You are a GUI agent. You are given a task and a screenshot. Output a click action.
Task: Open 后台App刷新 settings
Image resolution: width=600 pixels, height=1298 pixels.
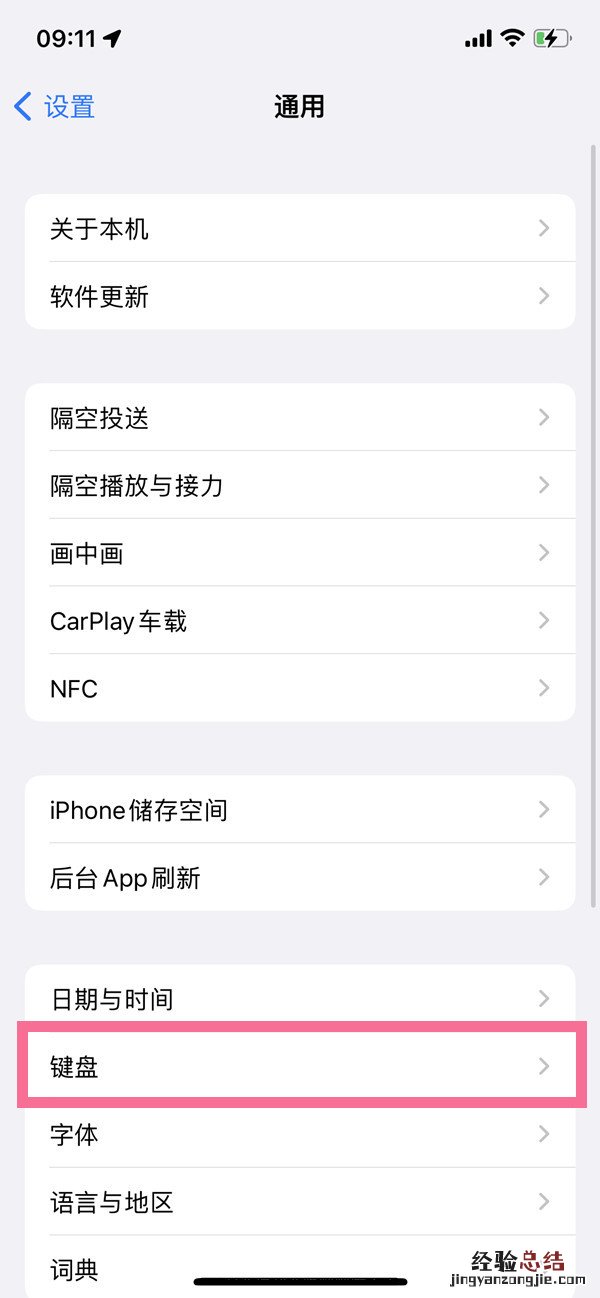300,877
